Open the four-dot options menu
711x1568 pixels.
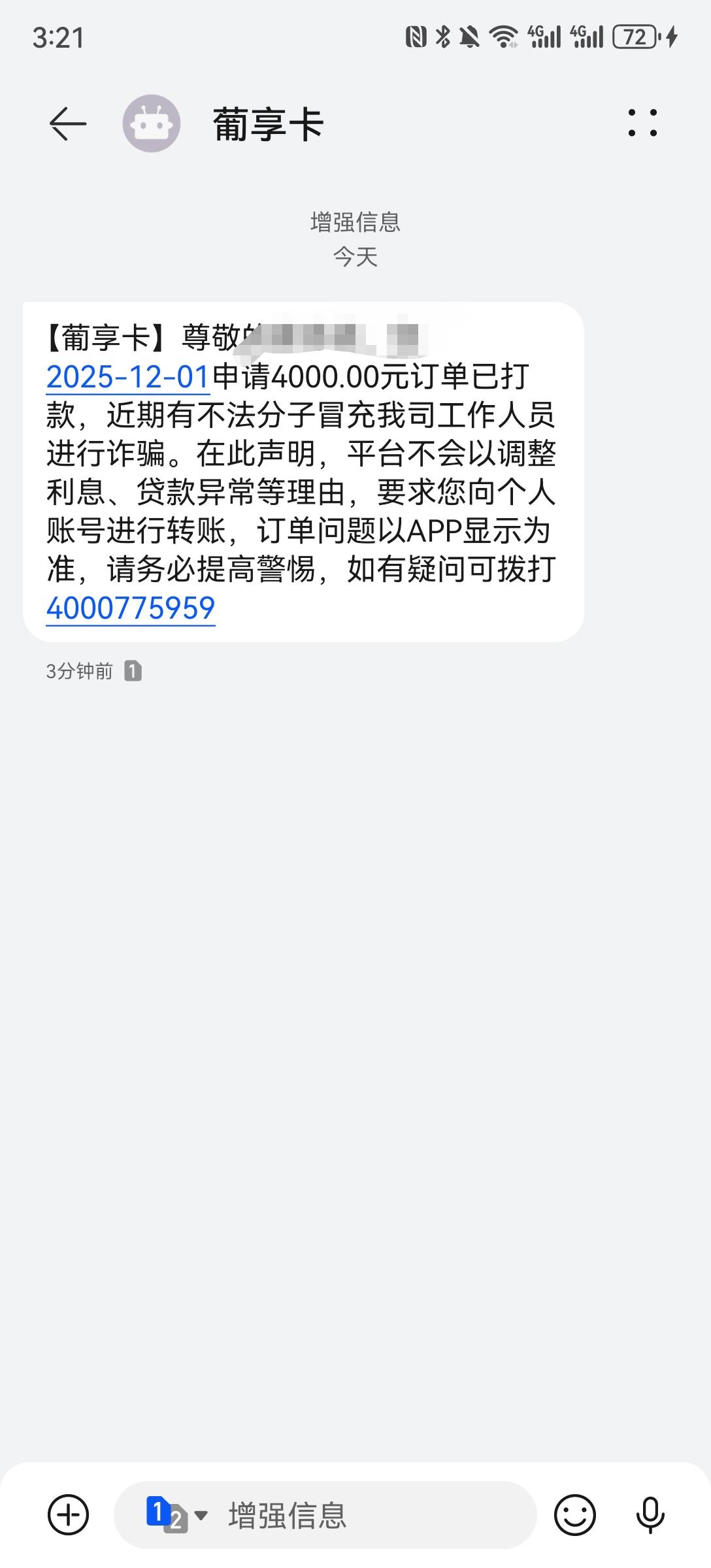click(x=642, y=123)
